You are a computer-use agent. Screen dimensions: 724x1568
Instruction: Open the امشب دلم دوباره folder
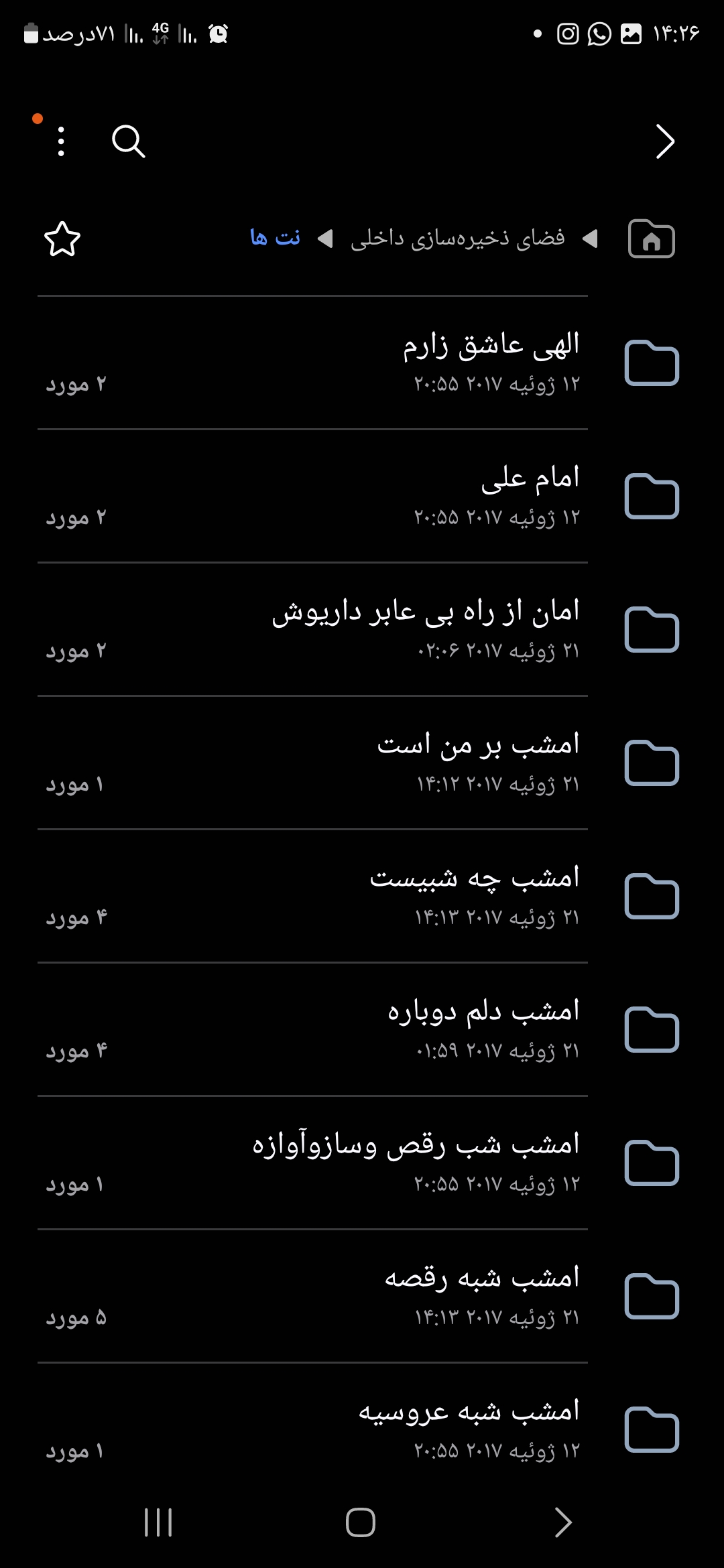coord(362,1029)
